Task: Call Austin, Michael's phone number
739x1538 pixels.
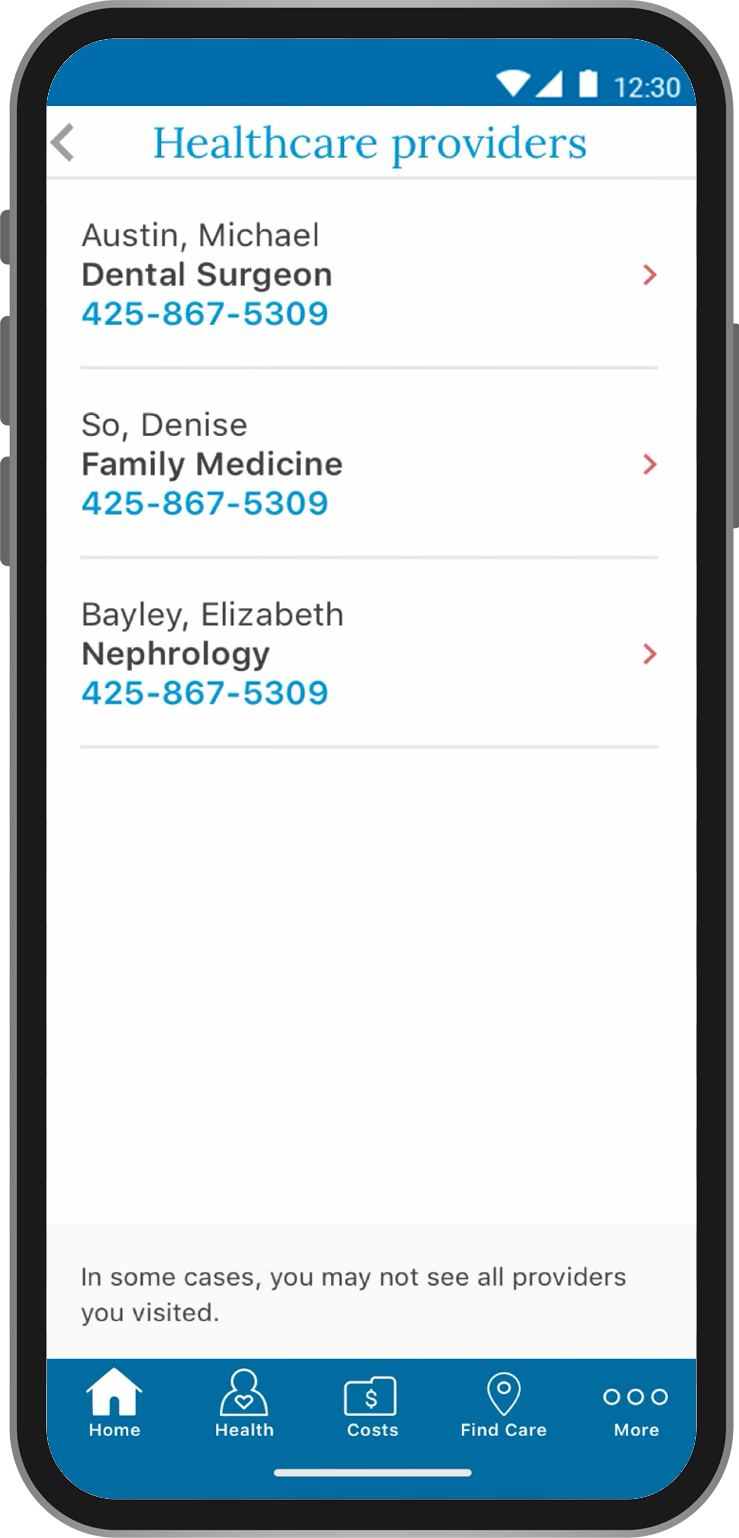Action: tap(204, 313)
